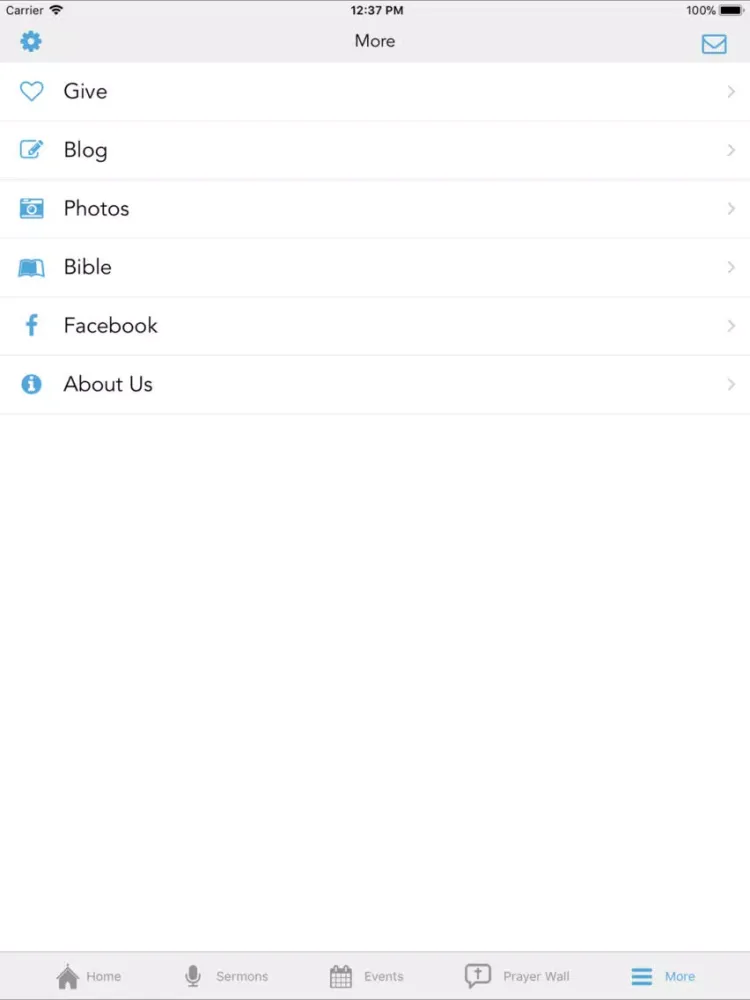
Task: Tap the Bible list row
Action: click(375, 267)
